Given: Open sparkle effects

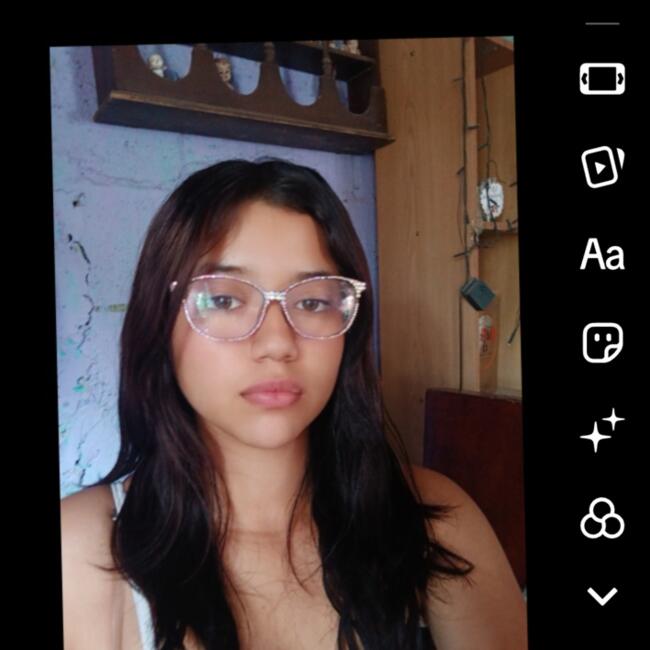Looking at the screenshot, I should click(x=602, y=431).
